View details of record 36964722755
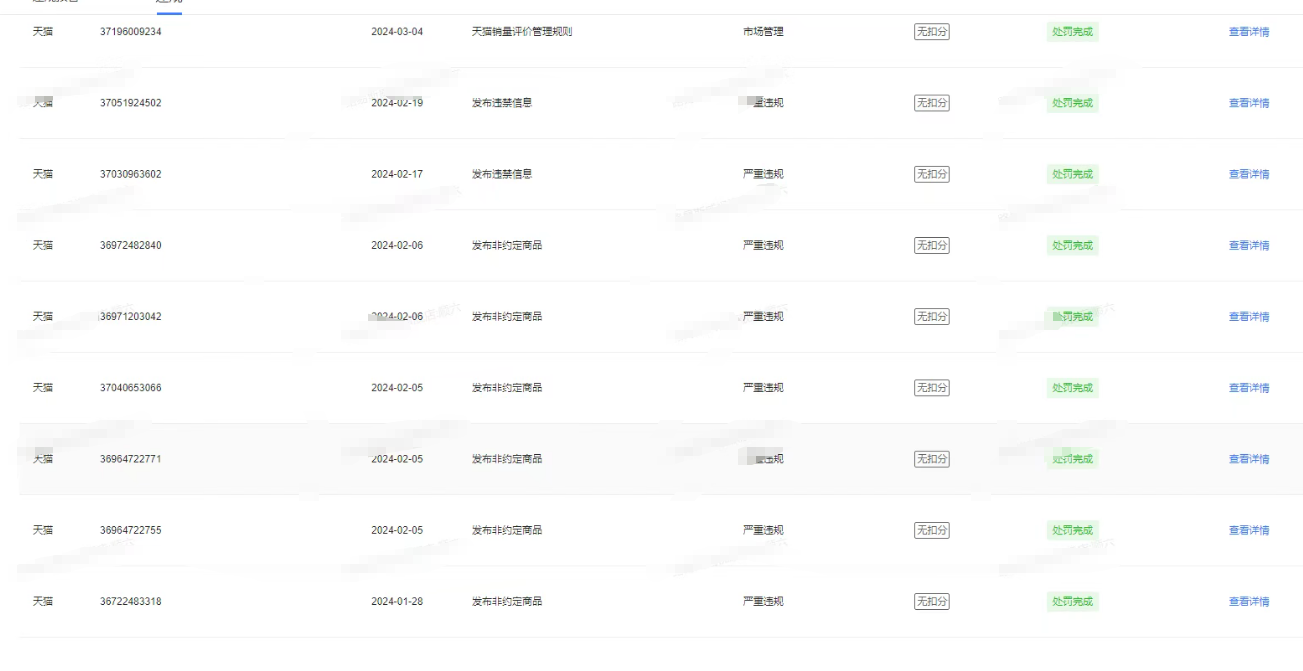 1248,530
